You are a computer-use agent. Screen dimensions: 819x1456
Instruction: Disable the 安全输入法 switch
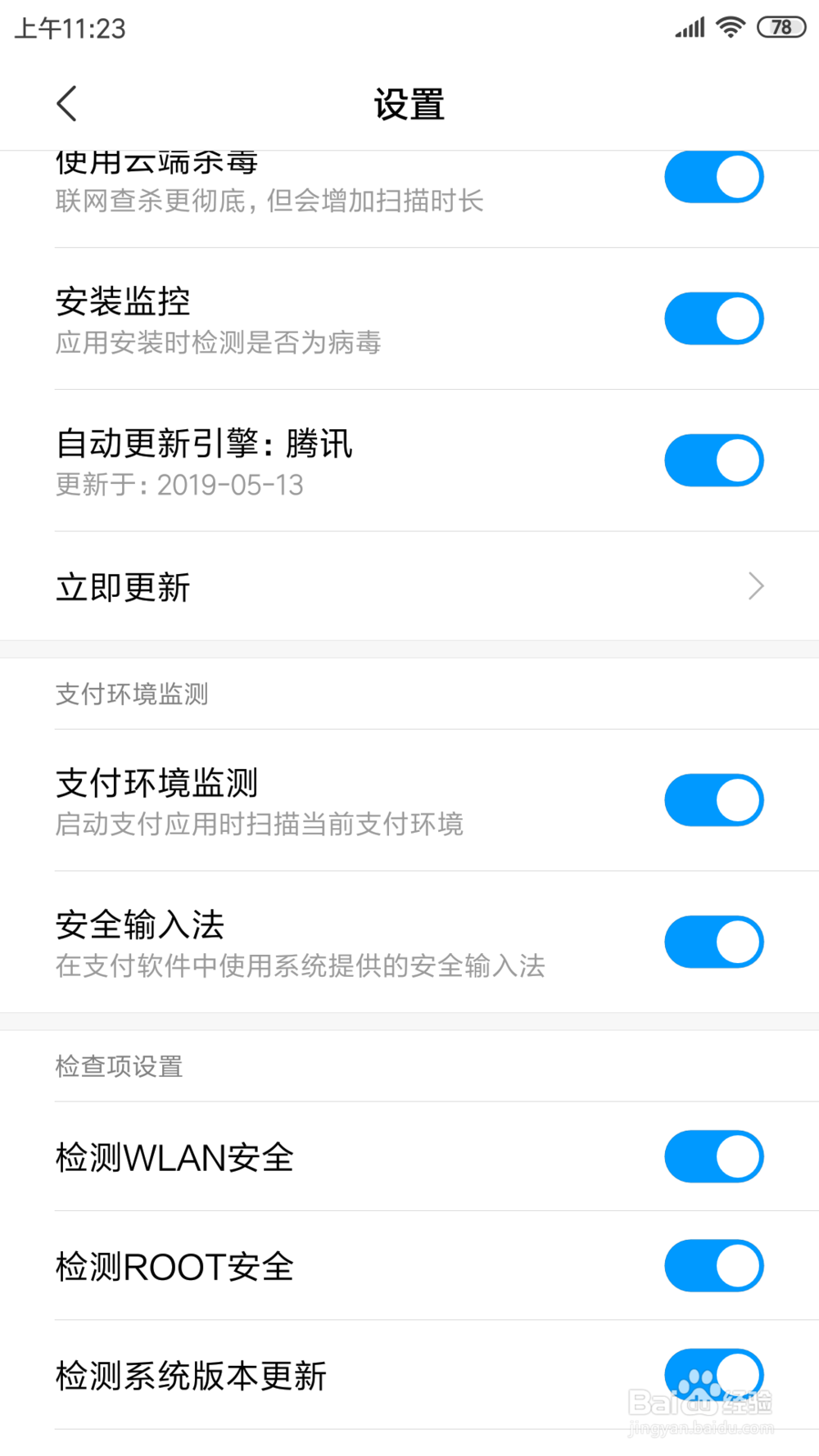(713, 942)
